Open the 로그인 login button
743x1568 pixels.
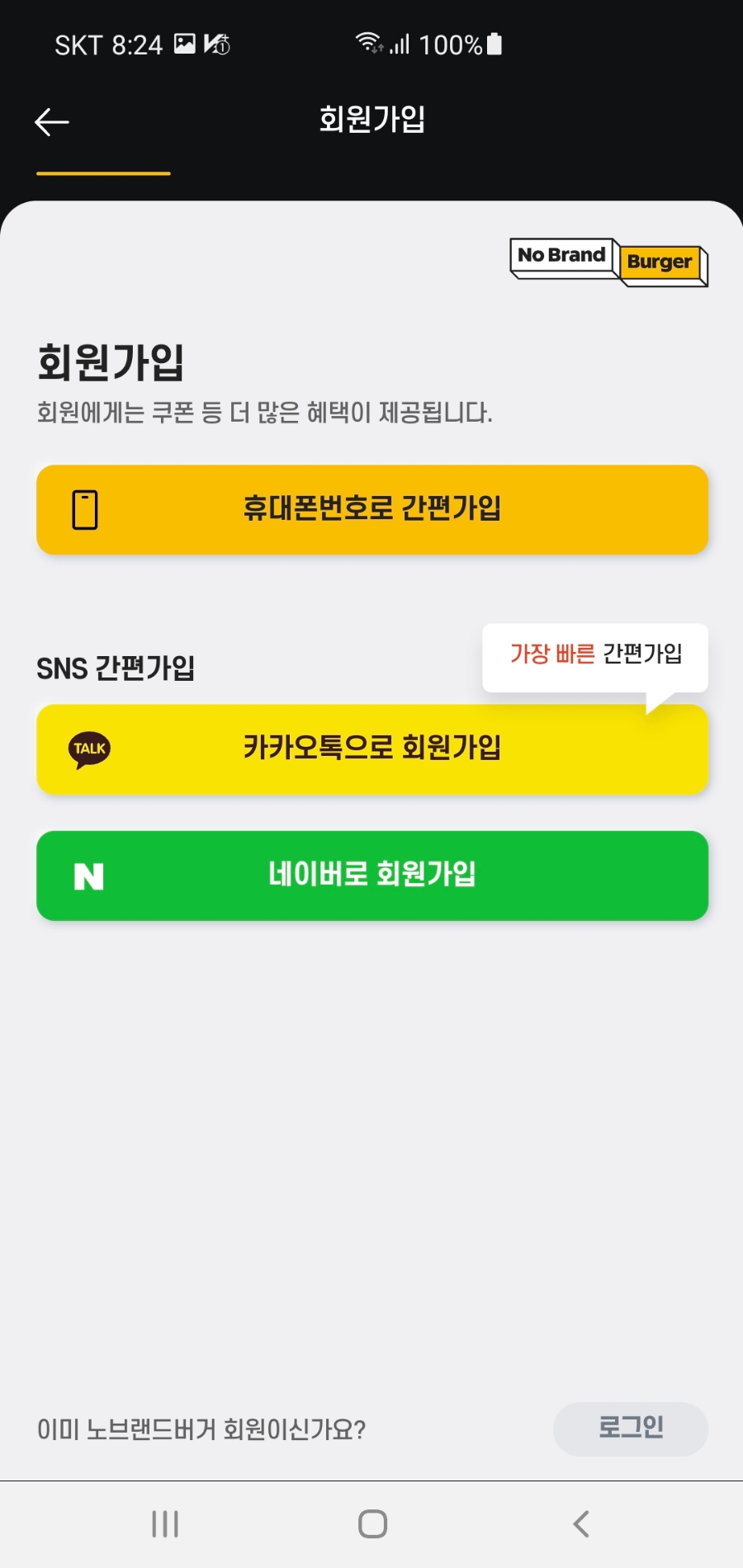(x=630, y=1429)
